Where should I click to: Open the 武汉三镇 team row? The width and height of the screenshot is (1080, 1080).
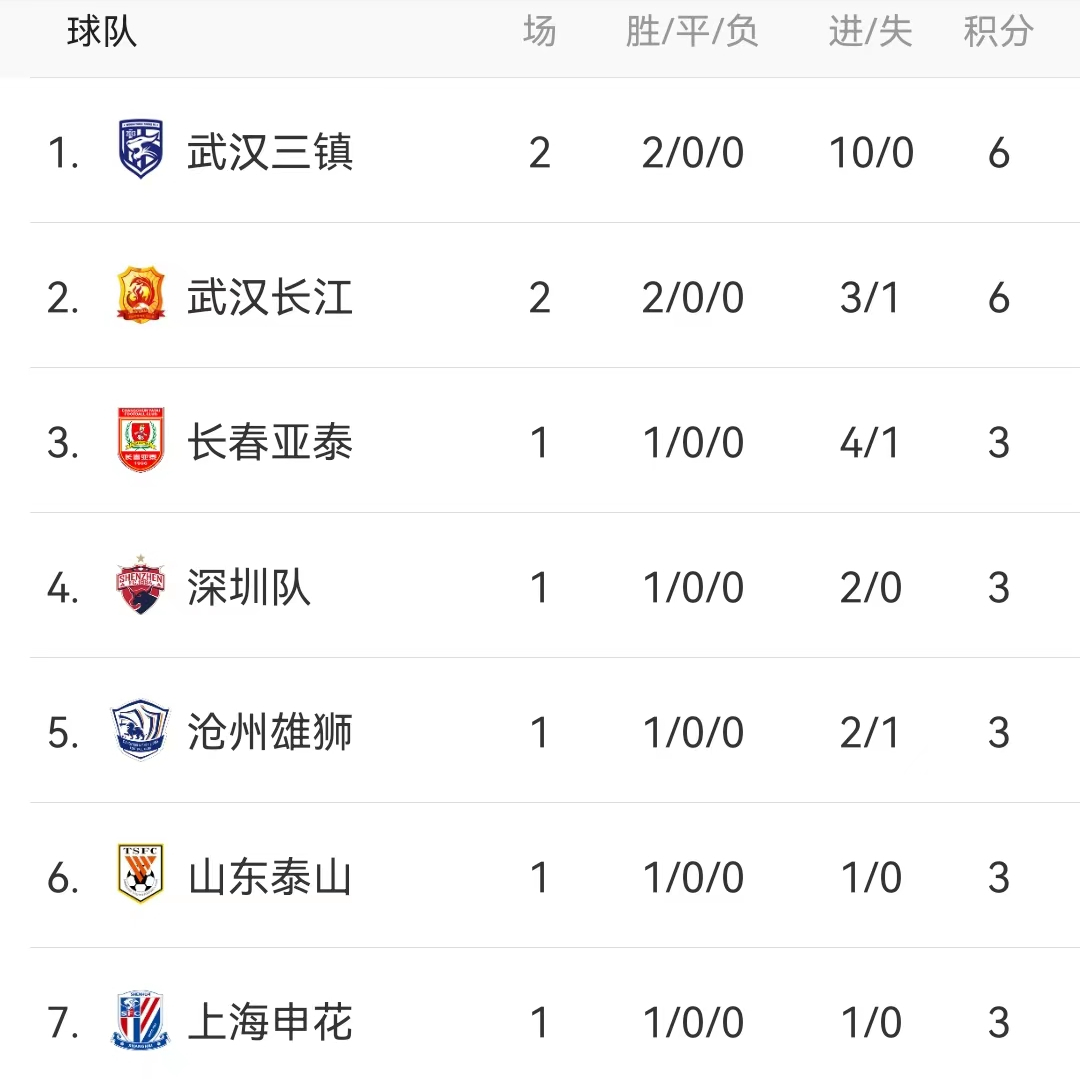[x=270, y=153]
